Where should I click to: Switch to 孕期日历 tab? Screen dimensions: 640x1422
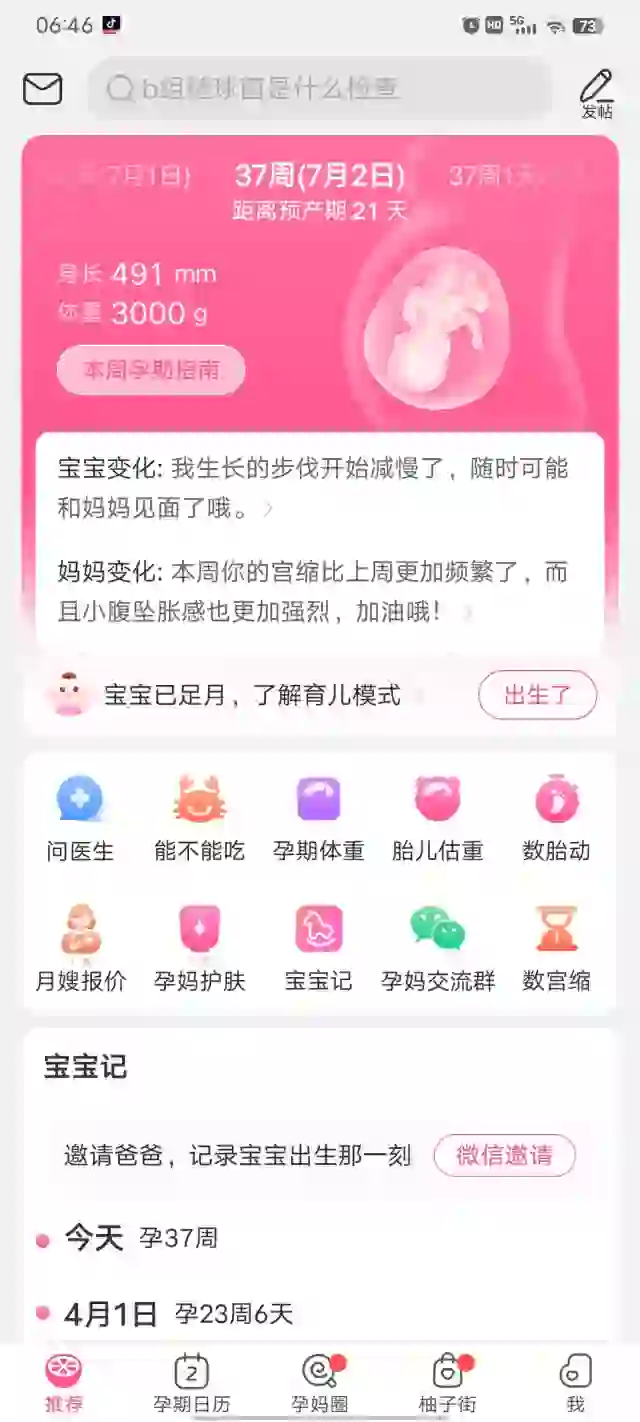coord(191,1383)
